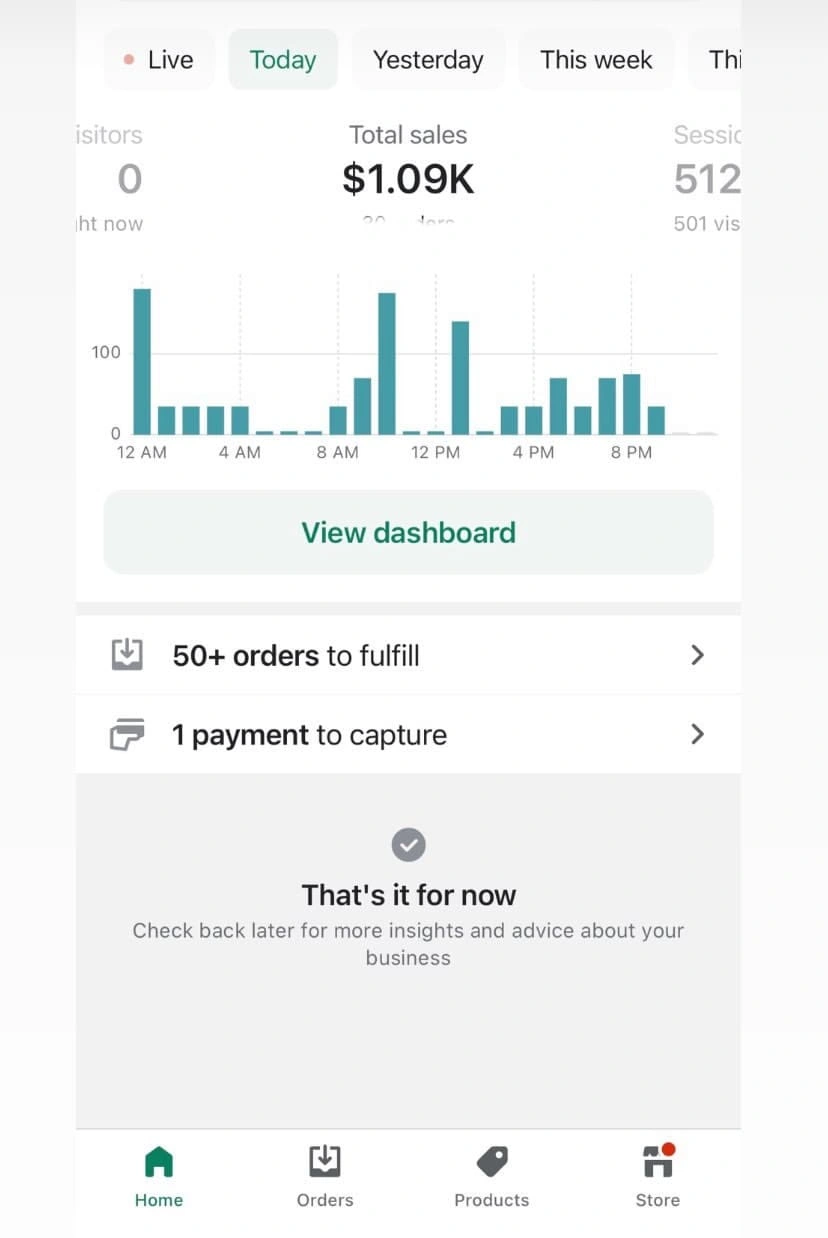
Task: Switch to the Orders tab
Action: pyautogui.click(x=325, y=1176)
